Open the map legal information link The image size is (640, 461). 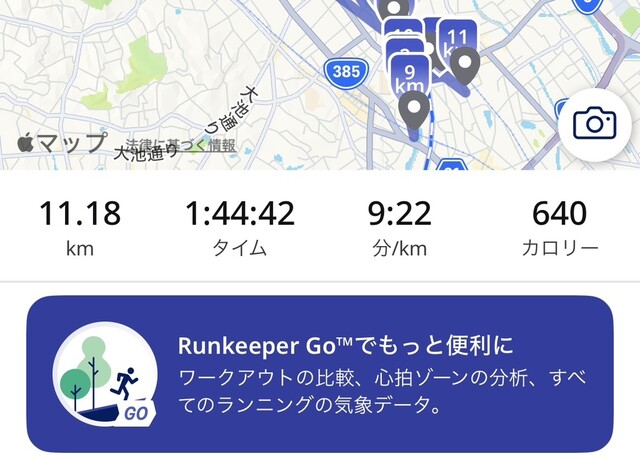click(181, 145)
